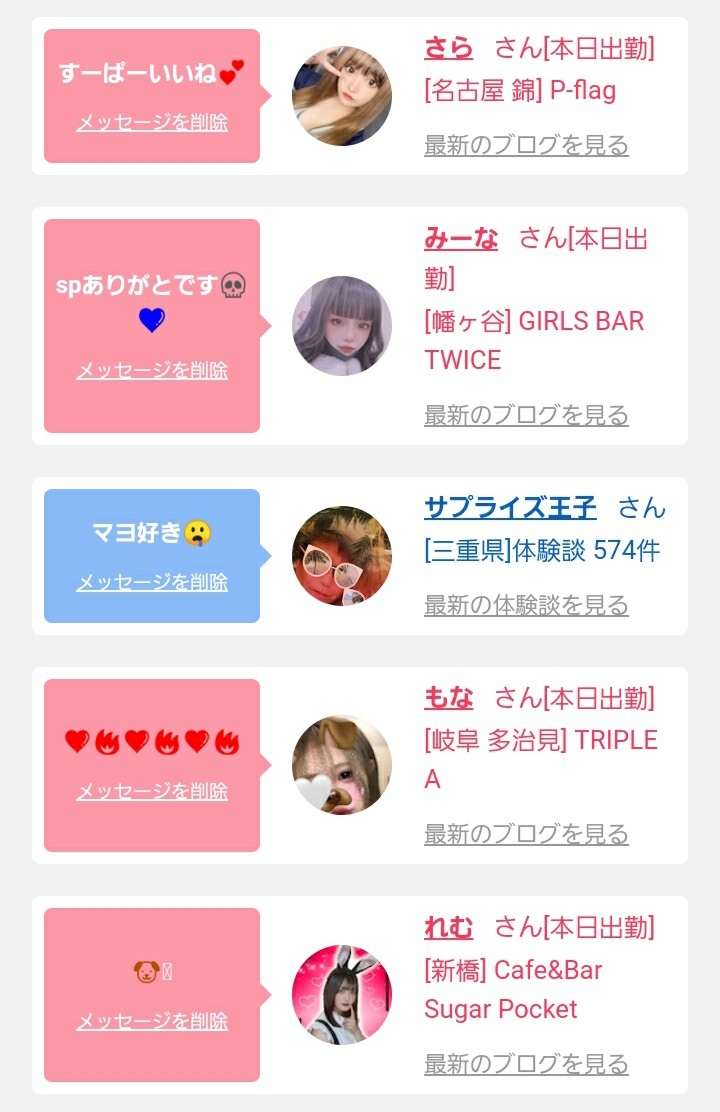View みーな's latest blog
720x1112 pixels.
(526, 415)
